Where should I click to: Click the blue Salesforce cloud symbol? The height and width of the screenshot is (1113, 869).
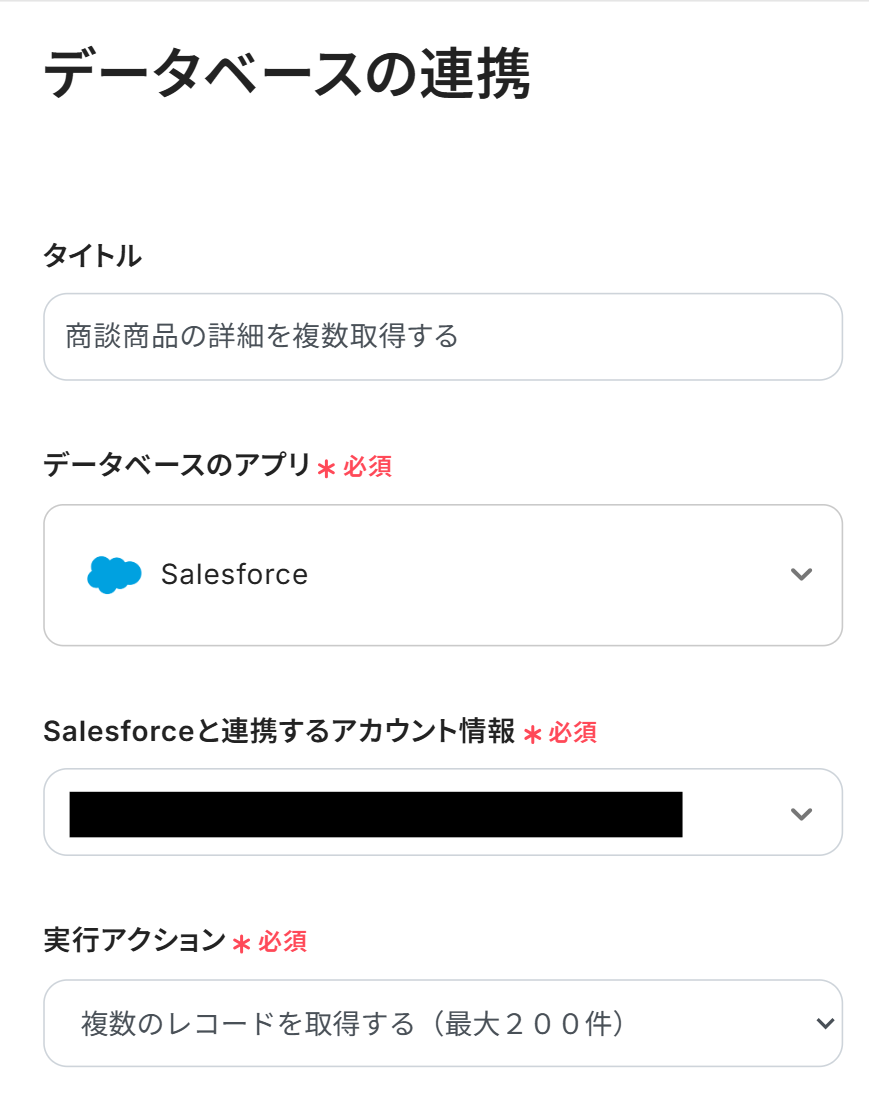point(113,574)
